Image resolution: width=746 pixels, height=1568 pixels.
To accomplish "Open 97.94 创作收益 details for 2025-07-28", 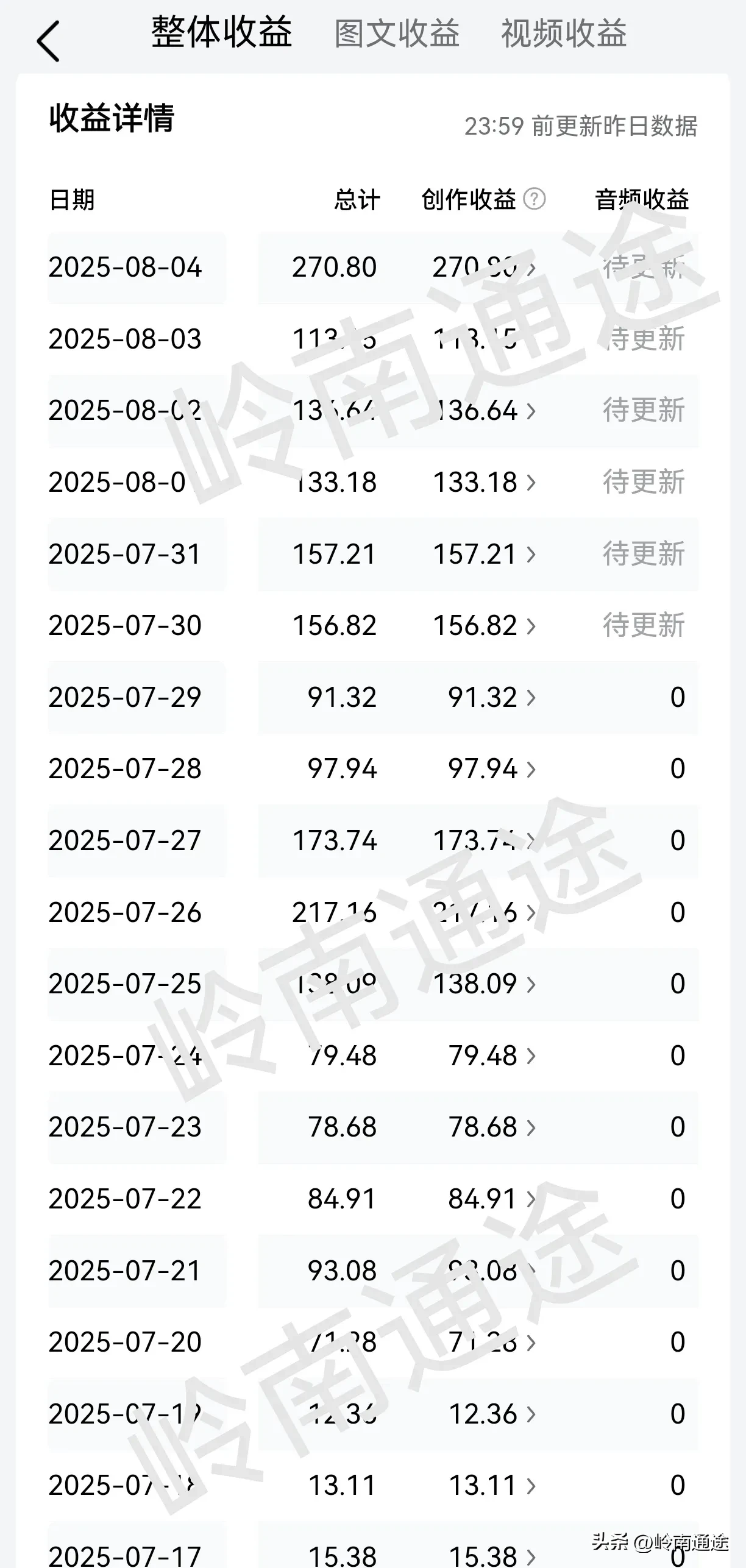I will click(x=491, y=769).
